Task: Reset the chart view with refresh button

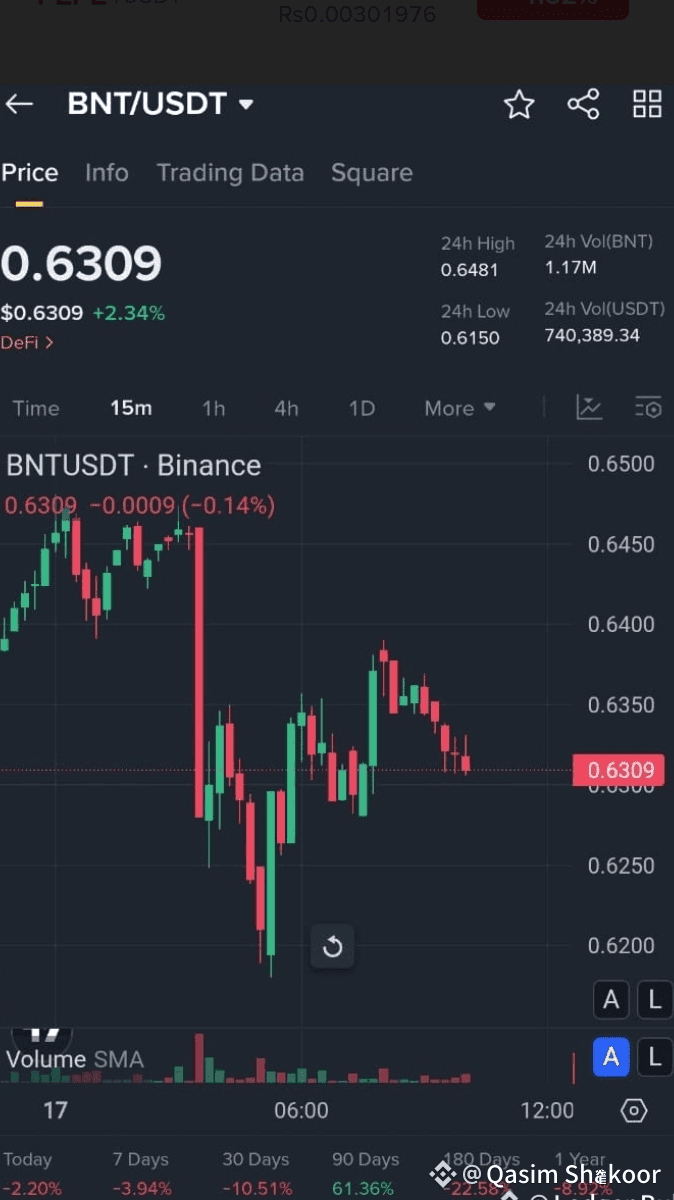Action: (333, 947)
